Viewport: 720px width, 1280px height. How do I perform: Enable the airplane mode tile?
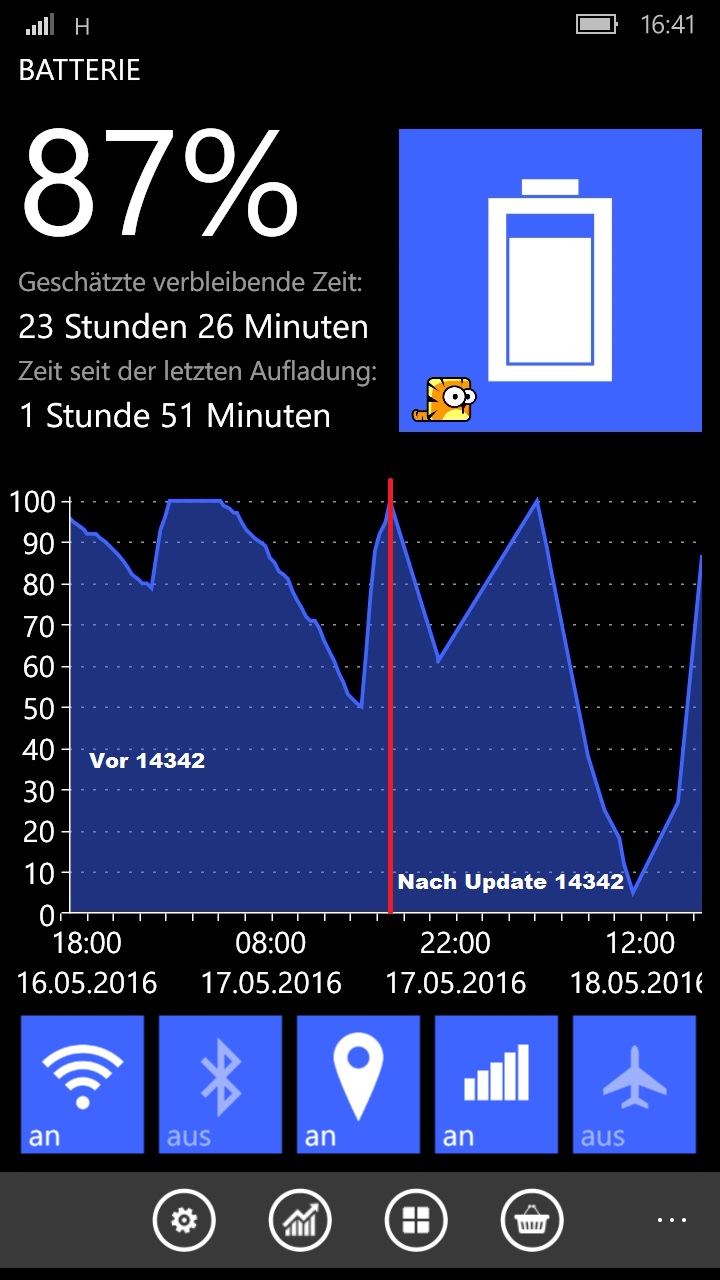(x=634, y=1084)
